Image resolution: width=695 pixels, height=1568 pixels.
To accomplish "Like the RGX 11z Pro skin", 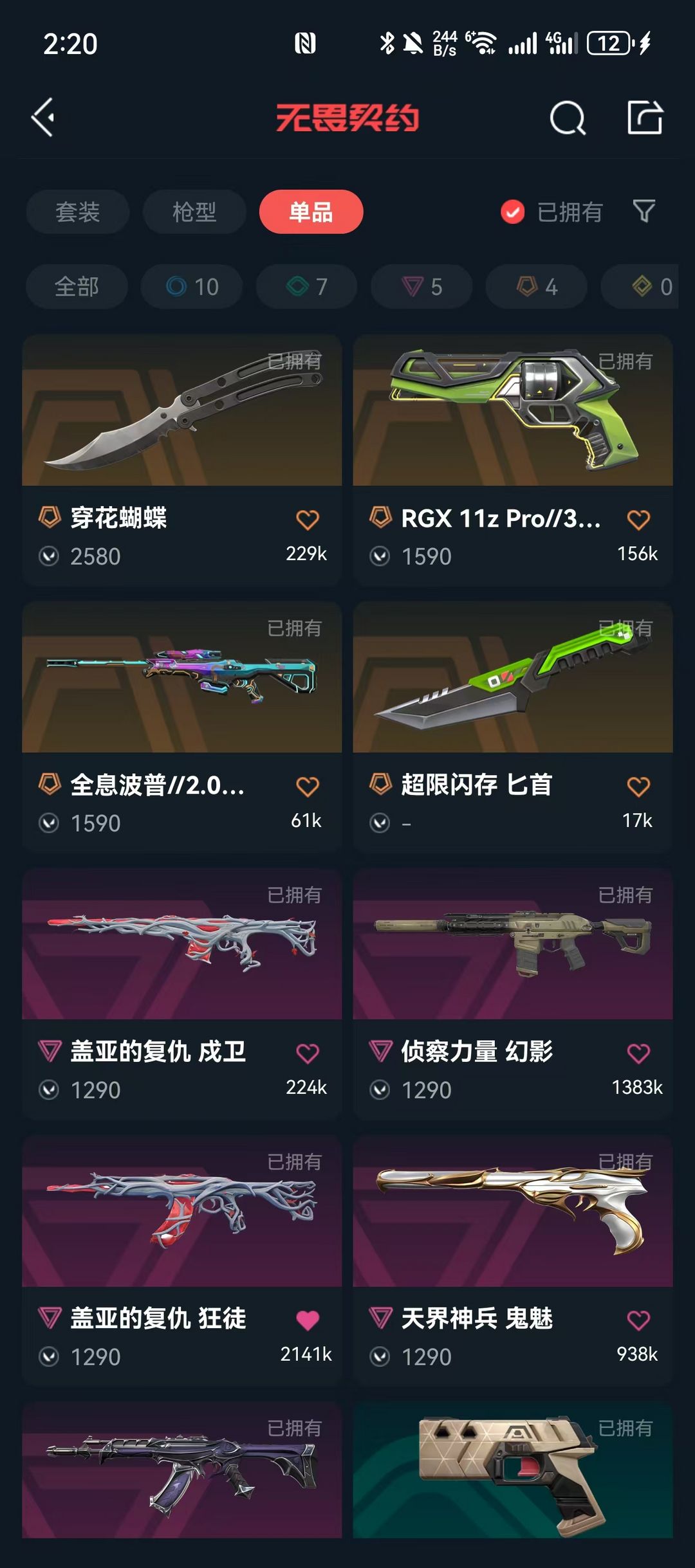I will point(638,520).
